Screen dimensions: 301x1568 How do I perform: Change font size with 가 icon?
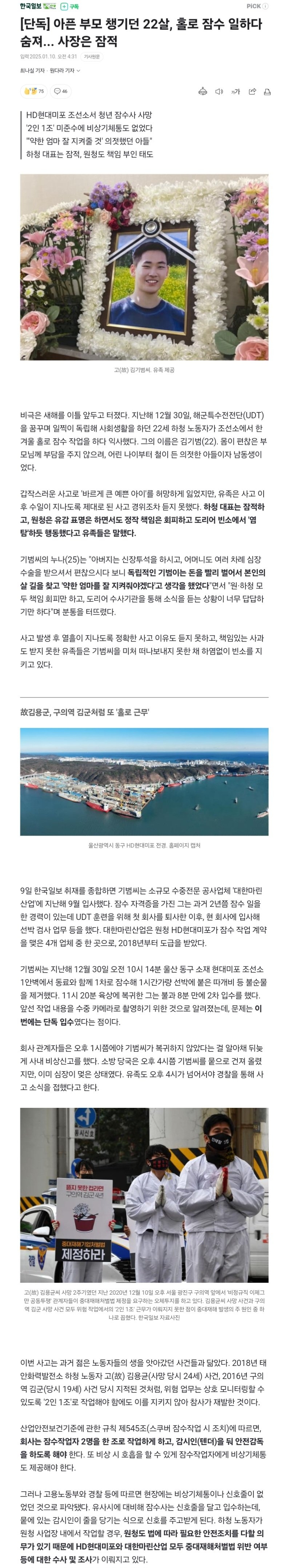pyautogui.click(x=235, y=91)
